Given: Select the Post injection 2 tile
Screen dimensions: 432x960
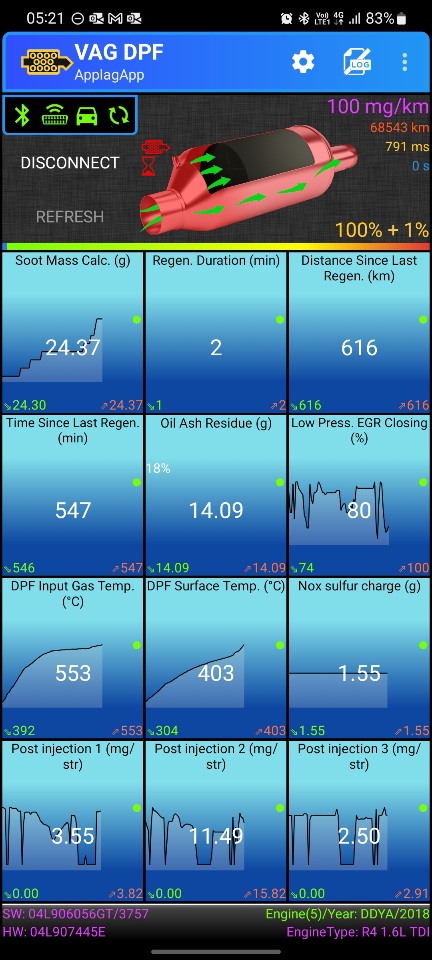Looking at the screenshot, I should point(216,820).
